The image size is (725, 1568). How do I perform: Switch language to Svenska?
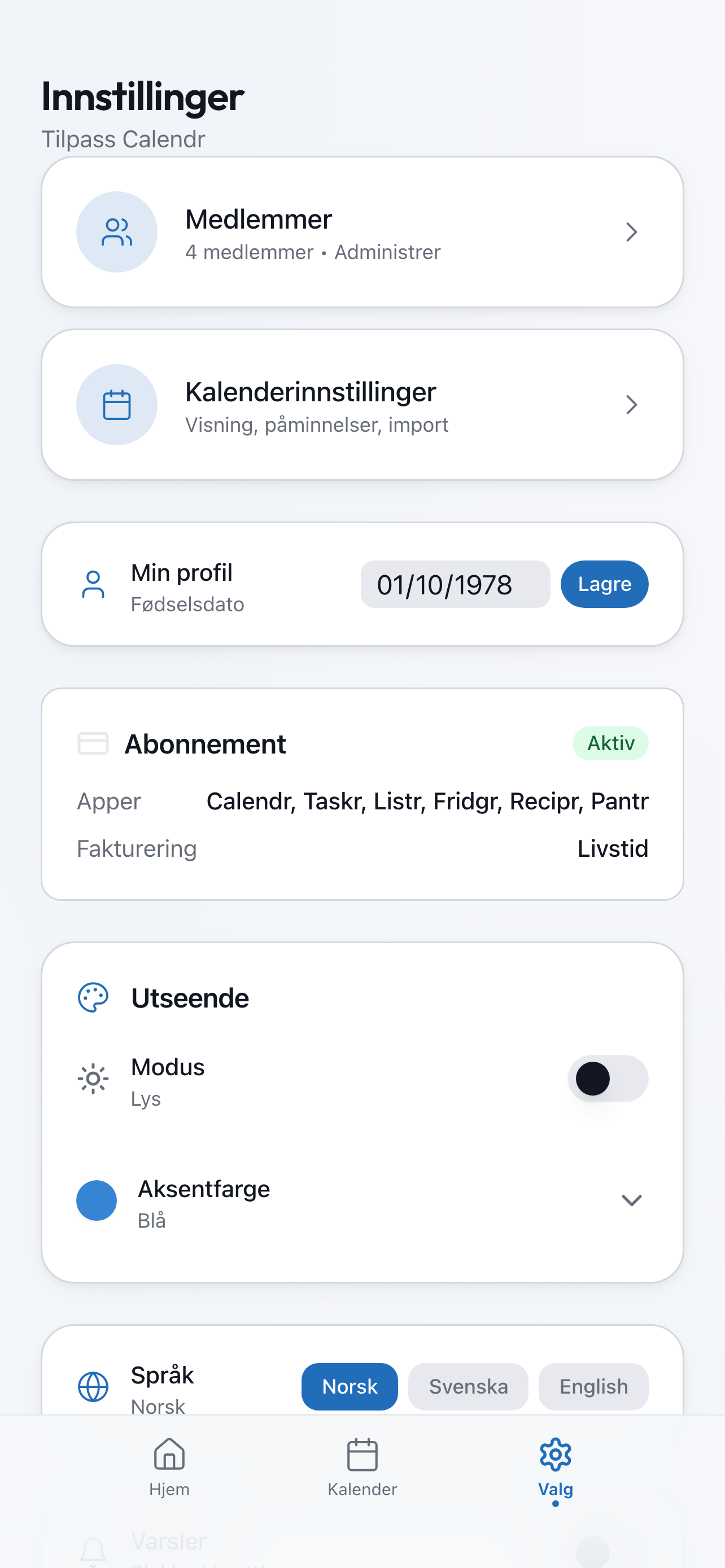tap(468, 1387)
